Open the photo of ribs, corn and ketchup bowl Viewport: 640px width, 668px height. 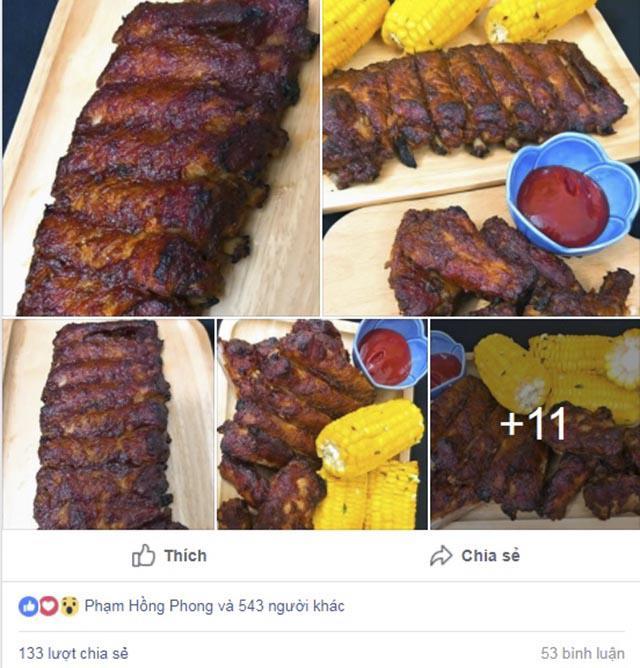(x=481, y=157)
